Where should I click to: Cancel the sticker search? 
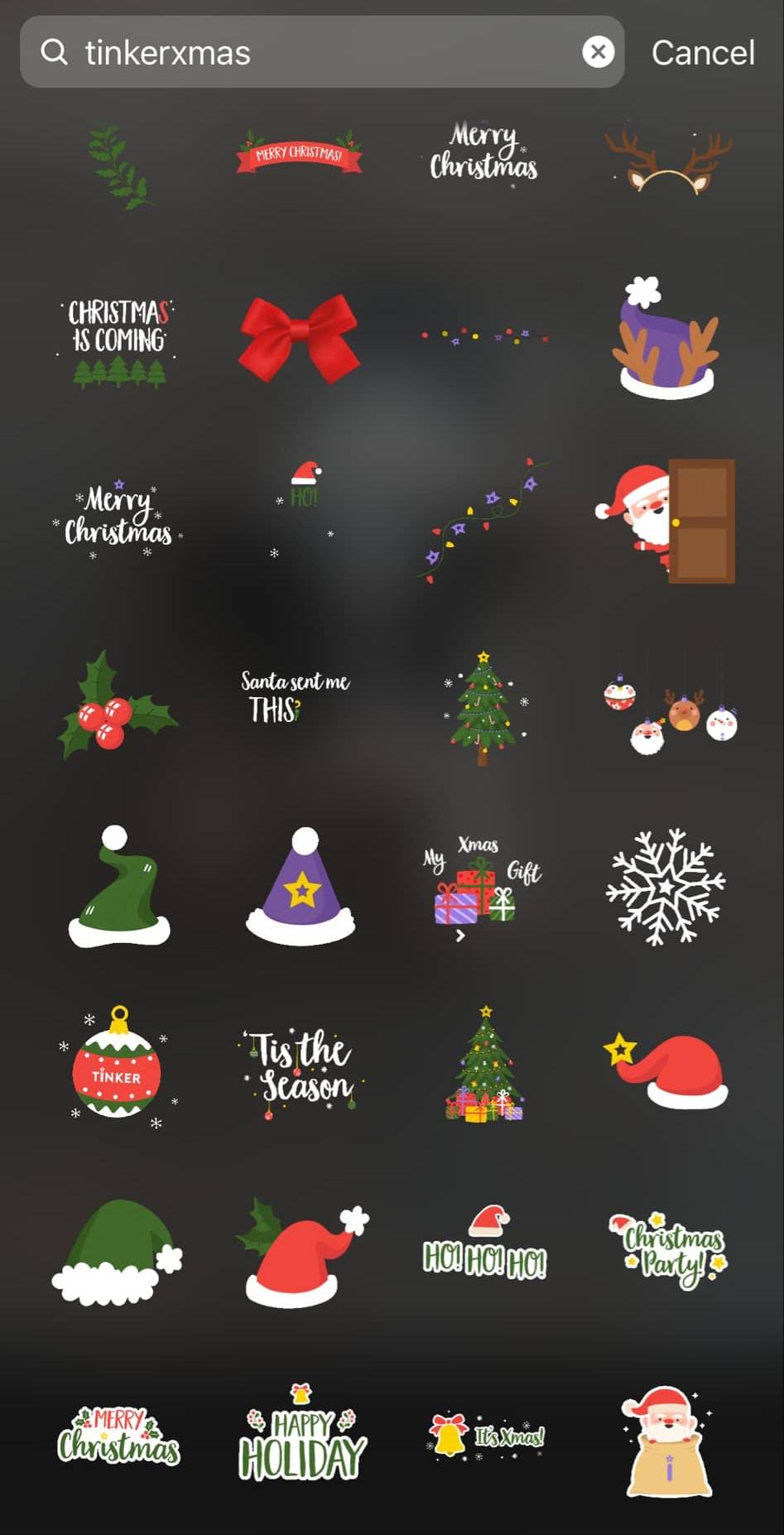[x=702, y=53]
